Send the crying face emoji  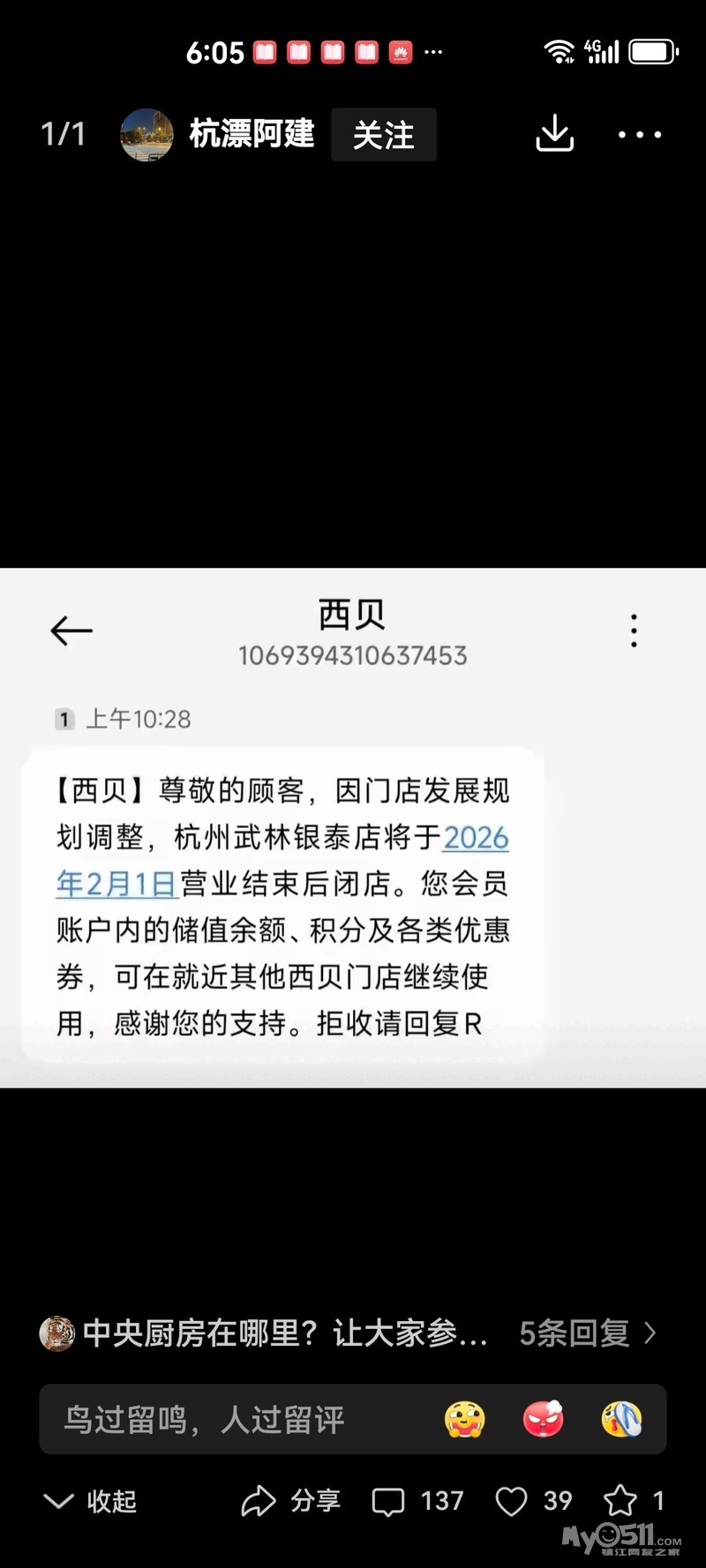click(621, 1419)
